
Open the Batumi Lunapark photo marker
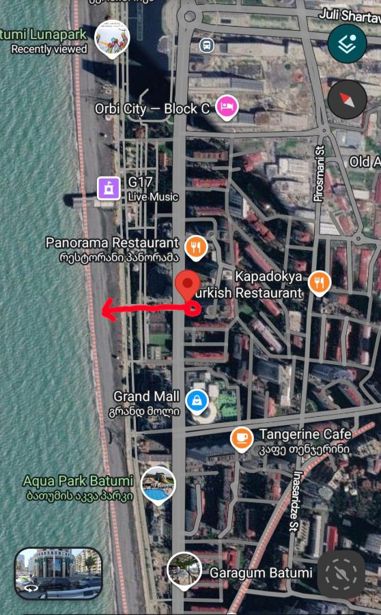(112, 39)
